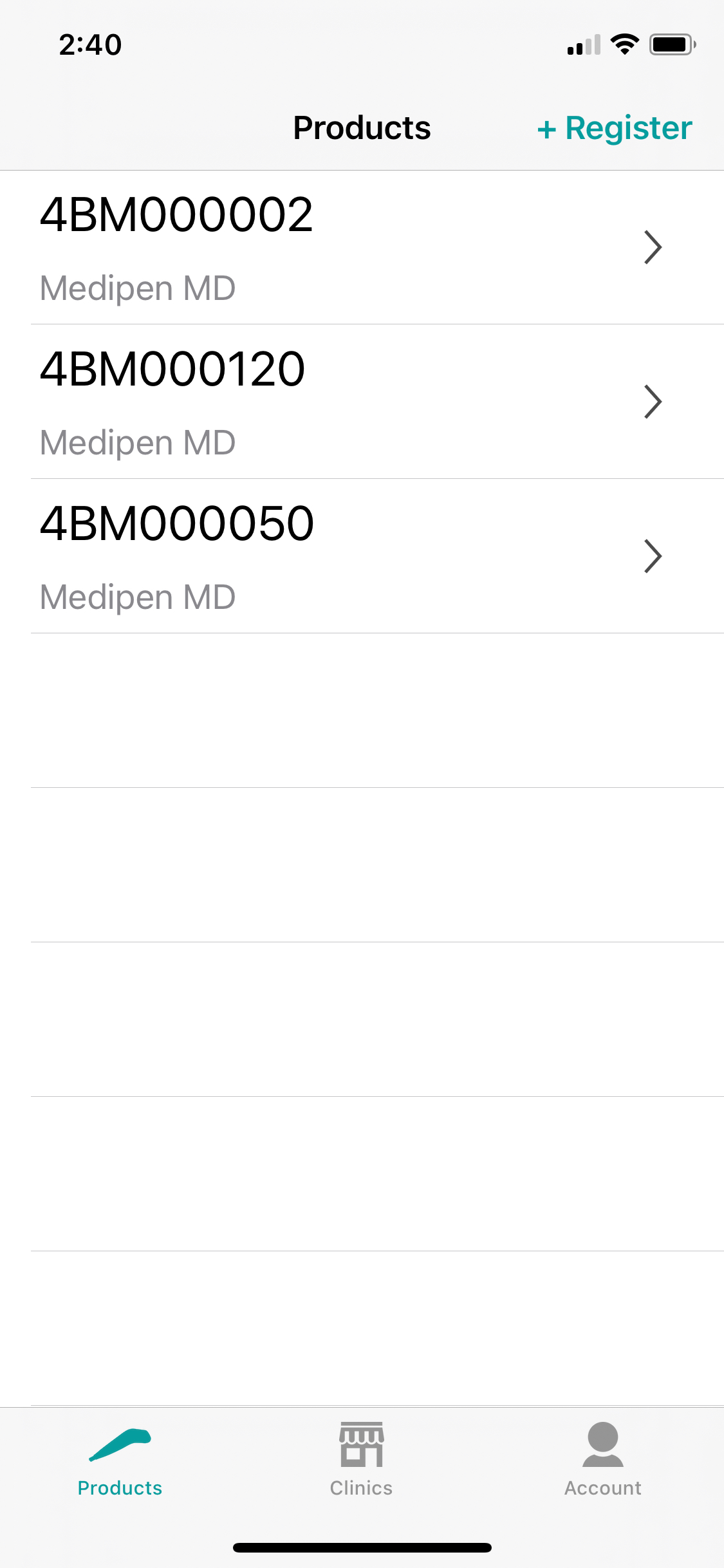The width and height of the screenshot is (724, 1568).
Task: Switch to the Account tab
Action: 602,1460
